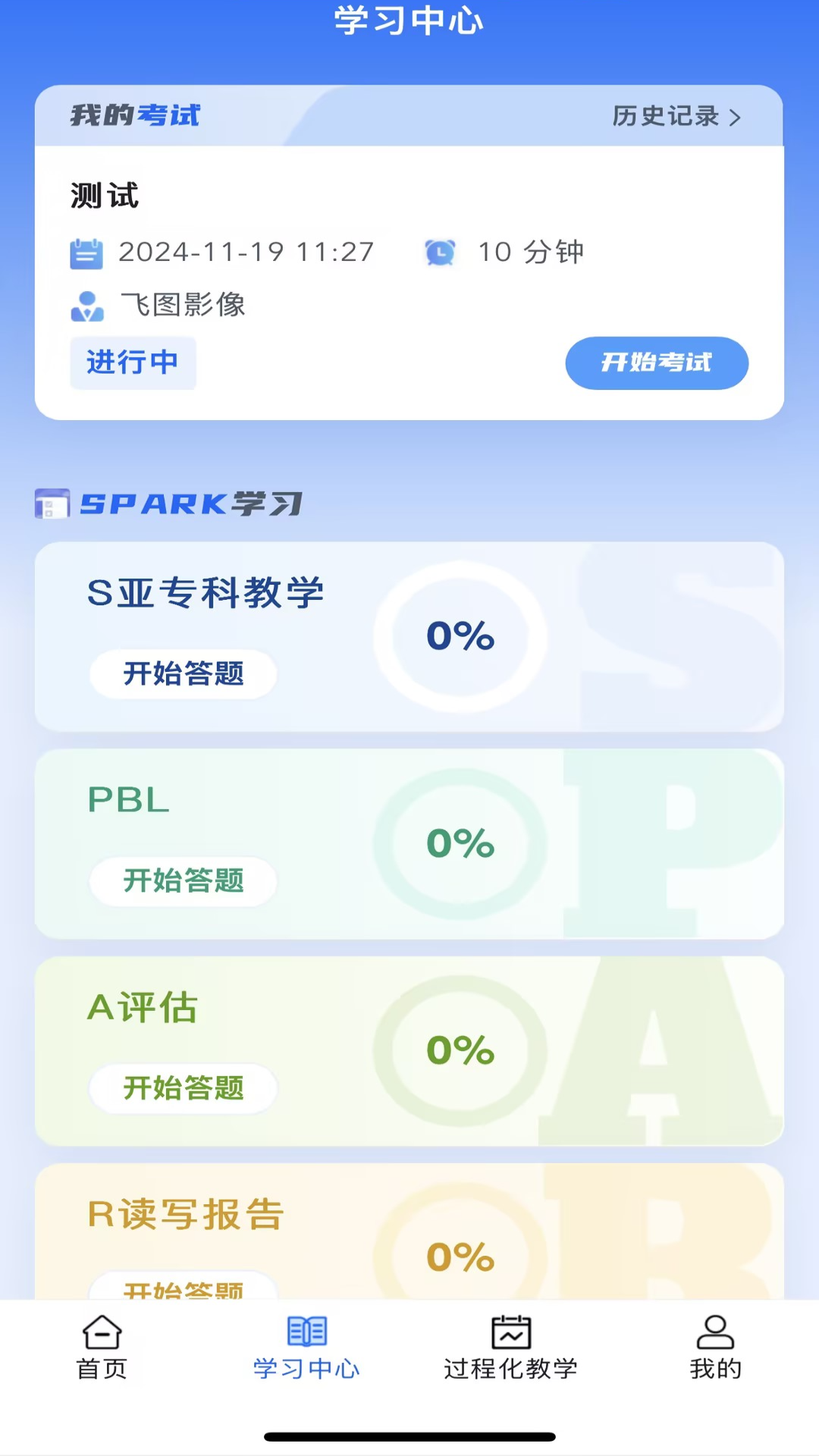Tap 开始答题 under PBL
The width and height of the screenshot is (819, 1456).
click(x=183, y=881)
